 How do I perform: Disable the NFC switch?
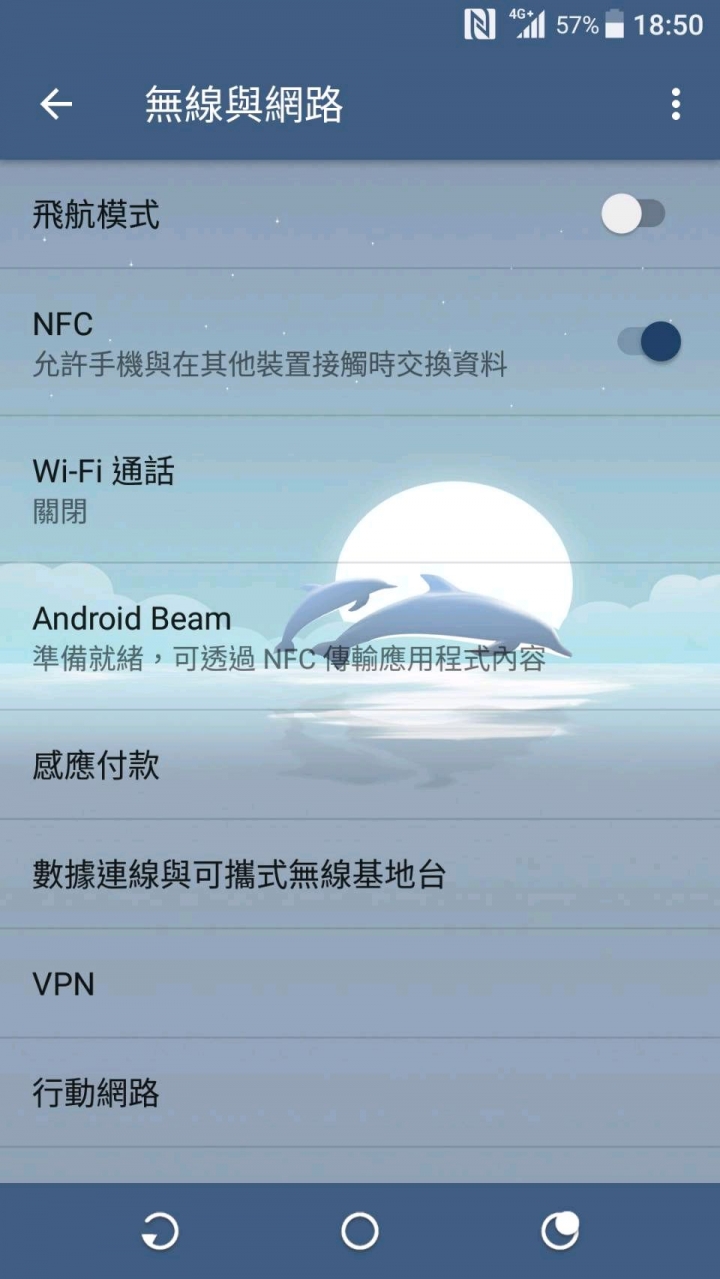click(649, 341)
